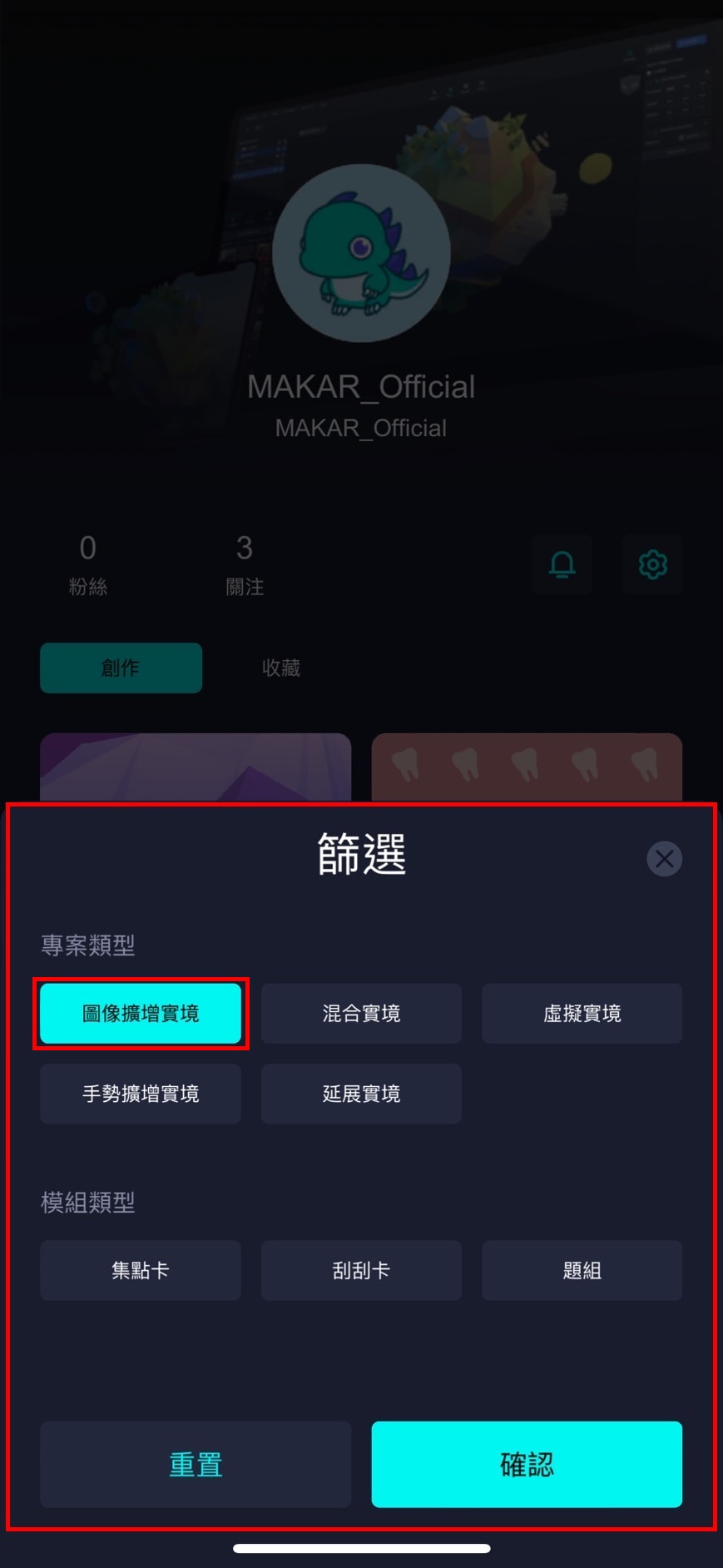Confirm filters with 確認 button
The width and height of the screenshot is (723, 1568).
tap(527, 1464)
